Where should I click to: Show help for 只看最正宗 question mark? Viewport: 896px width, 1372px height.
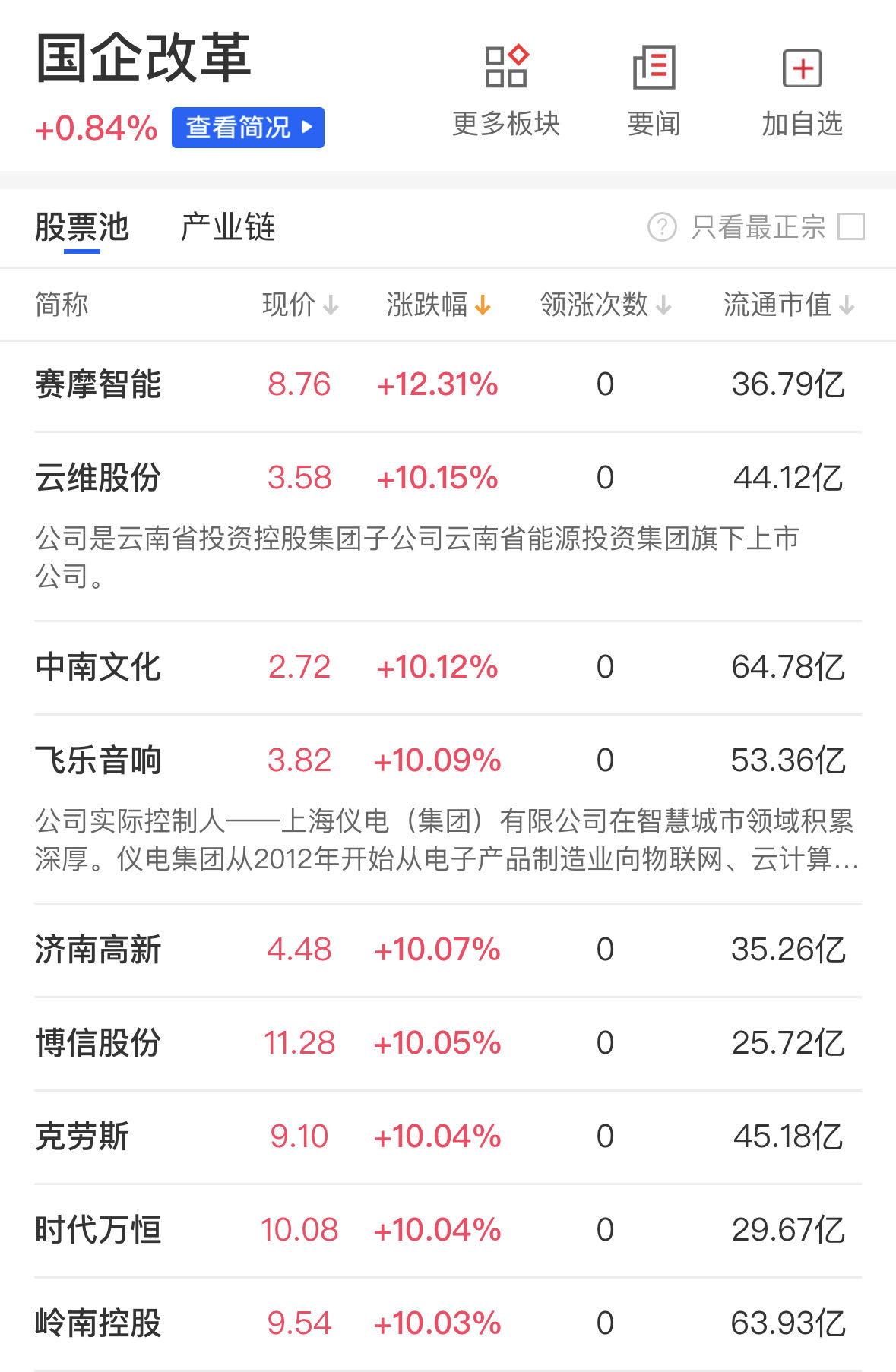pos(662,226)
